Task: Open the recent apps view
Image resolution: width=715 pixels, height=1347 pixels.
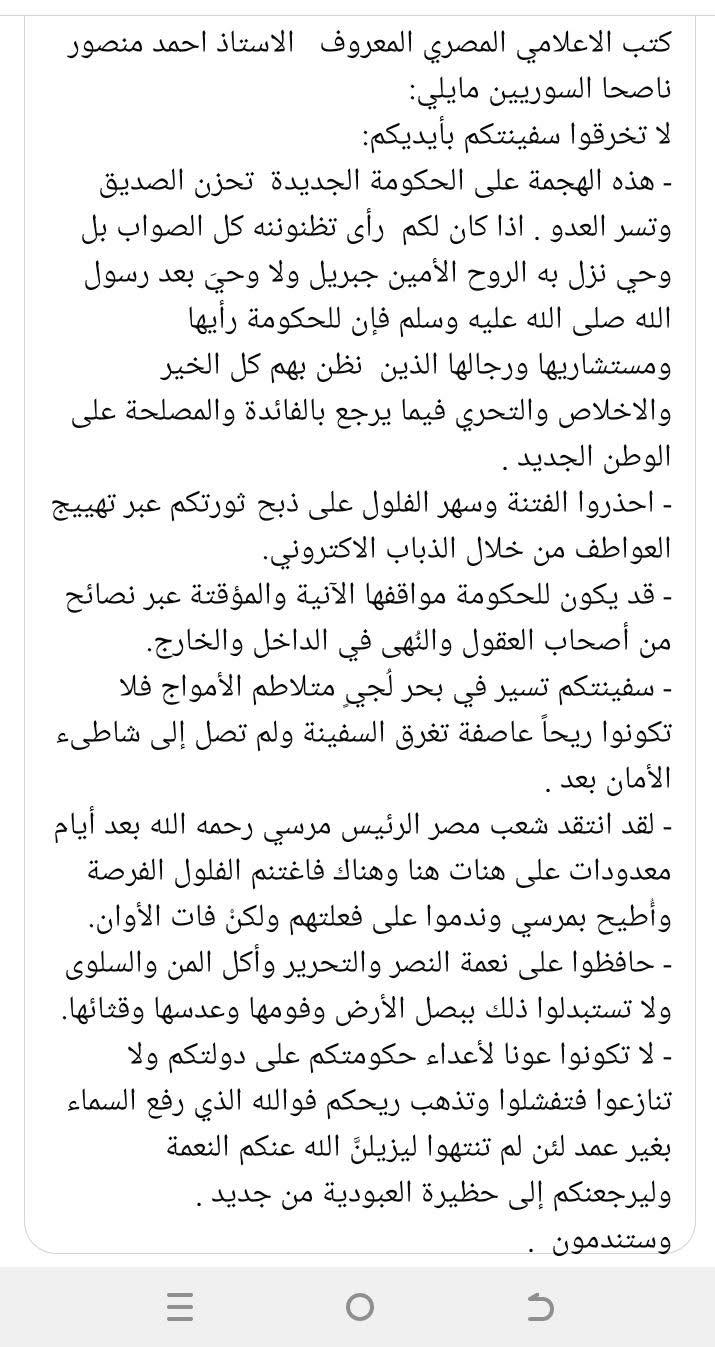Action: (180, 1306)
